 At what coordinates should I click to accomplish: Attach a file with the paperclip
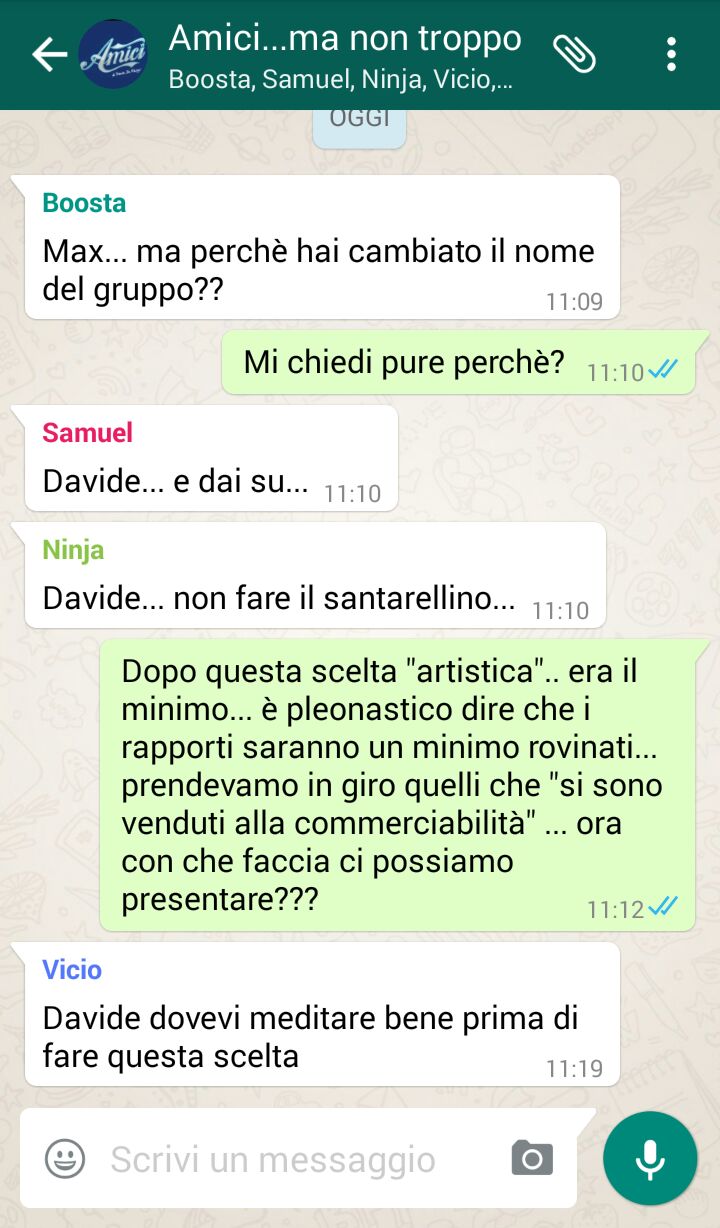[x=575, y=54]
